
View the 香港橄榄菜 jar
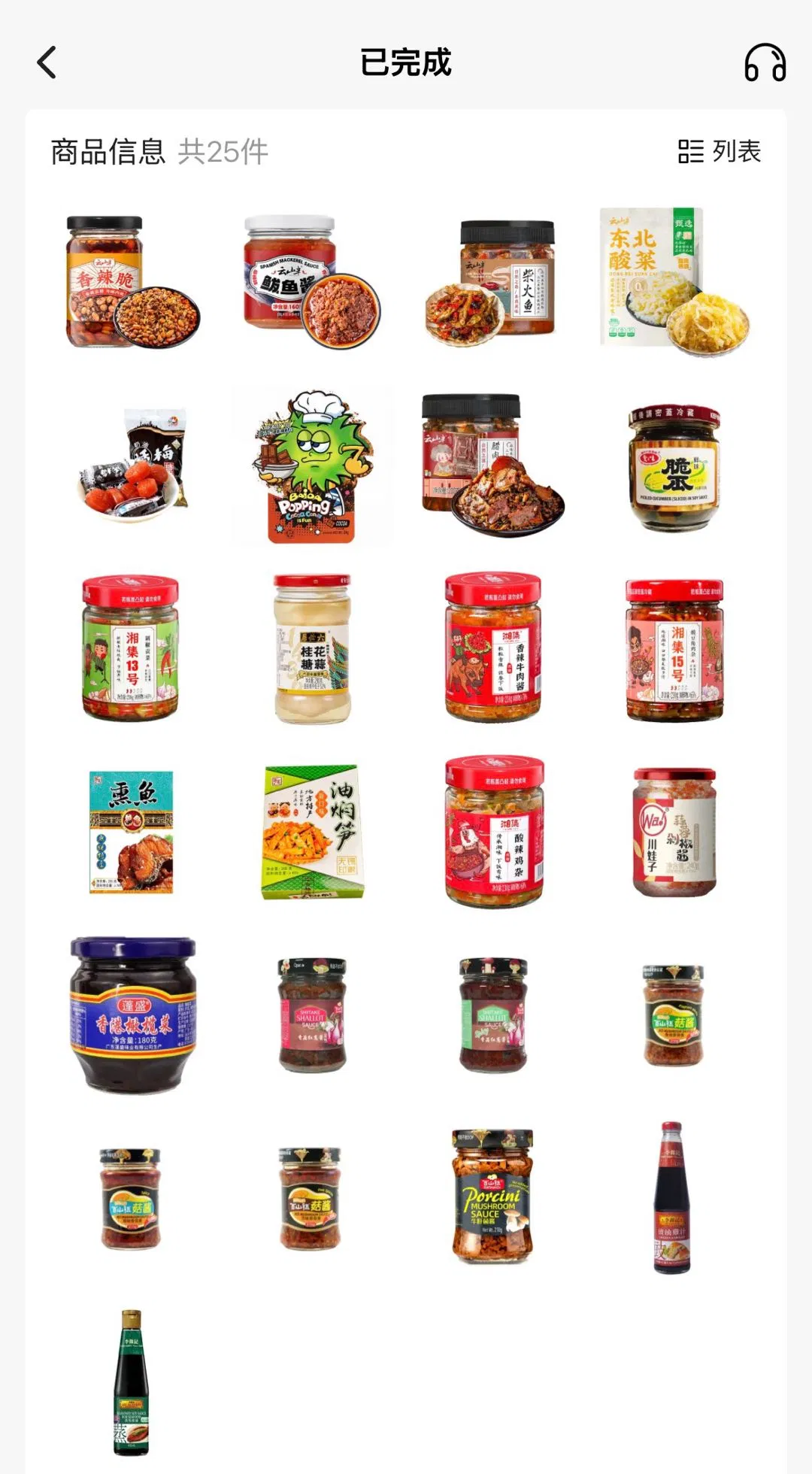(x=132, y=1015)
